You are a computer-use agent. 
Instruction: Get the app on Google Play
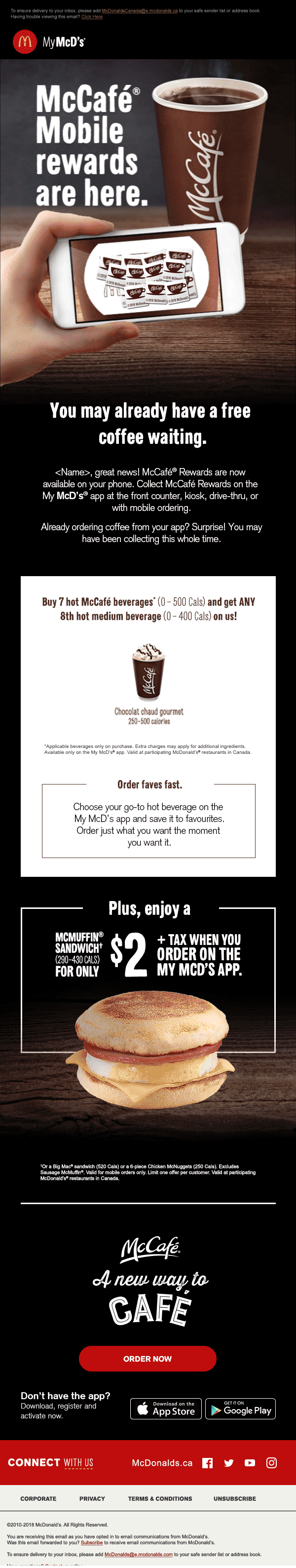pos(240,1409)
